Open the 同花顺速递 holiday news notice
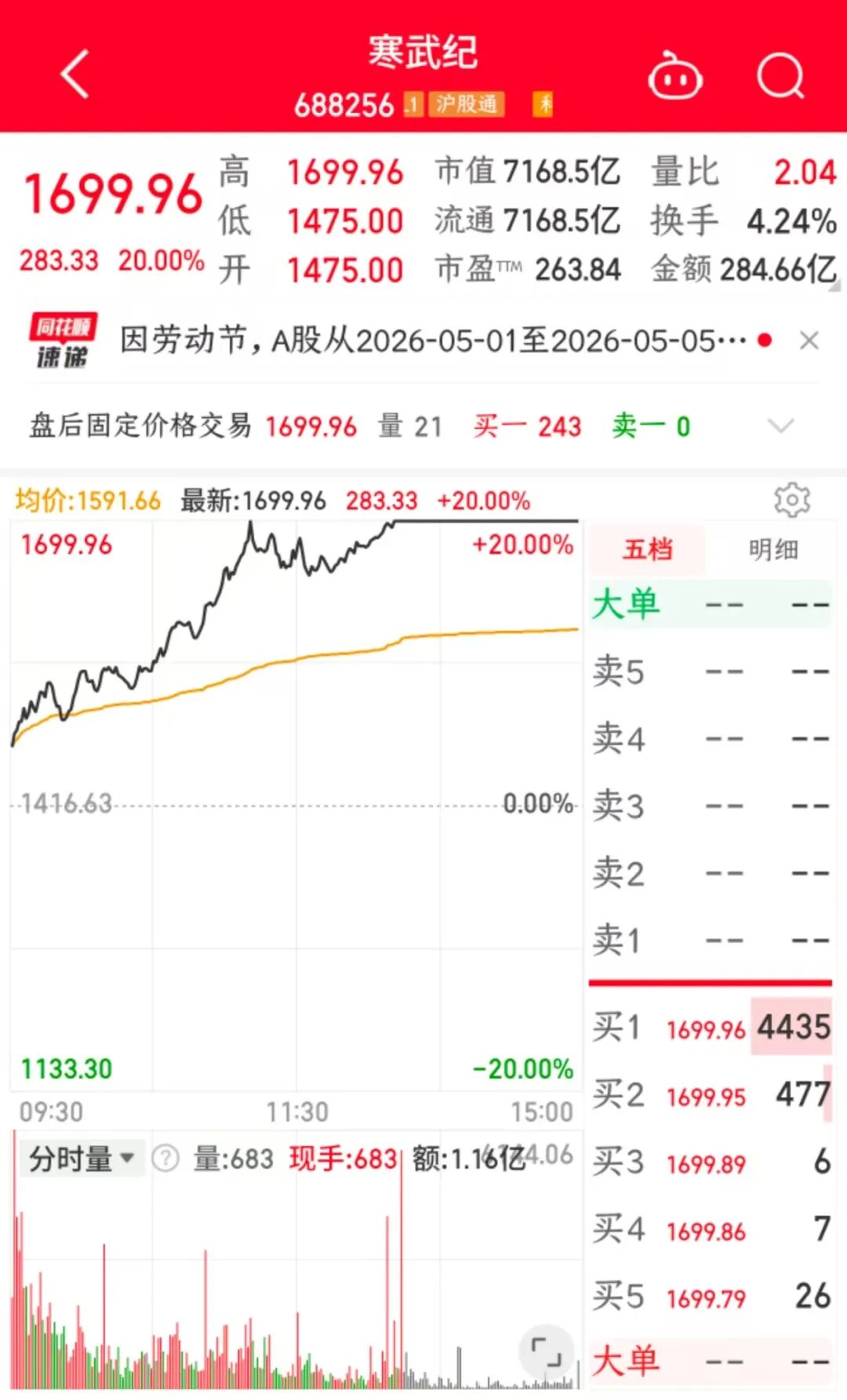The image size is (847, 1400). pos(431,341)
